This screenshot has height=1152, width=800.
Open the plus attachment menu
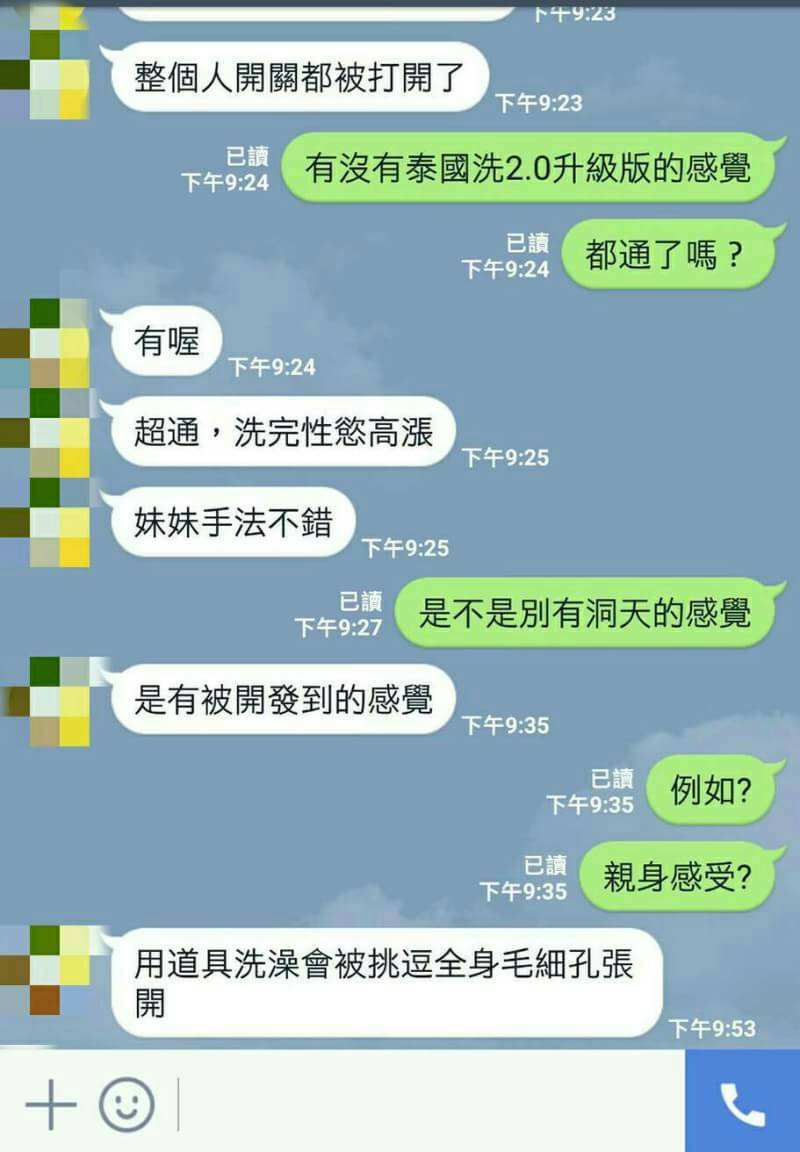pyautogui.click(x=50, y=1104)
